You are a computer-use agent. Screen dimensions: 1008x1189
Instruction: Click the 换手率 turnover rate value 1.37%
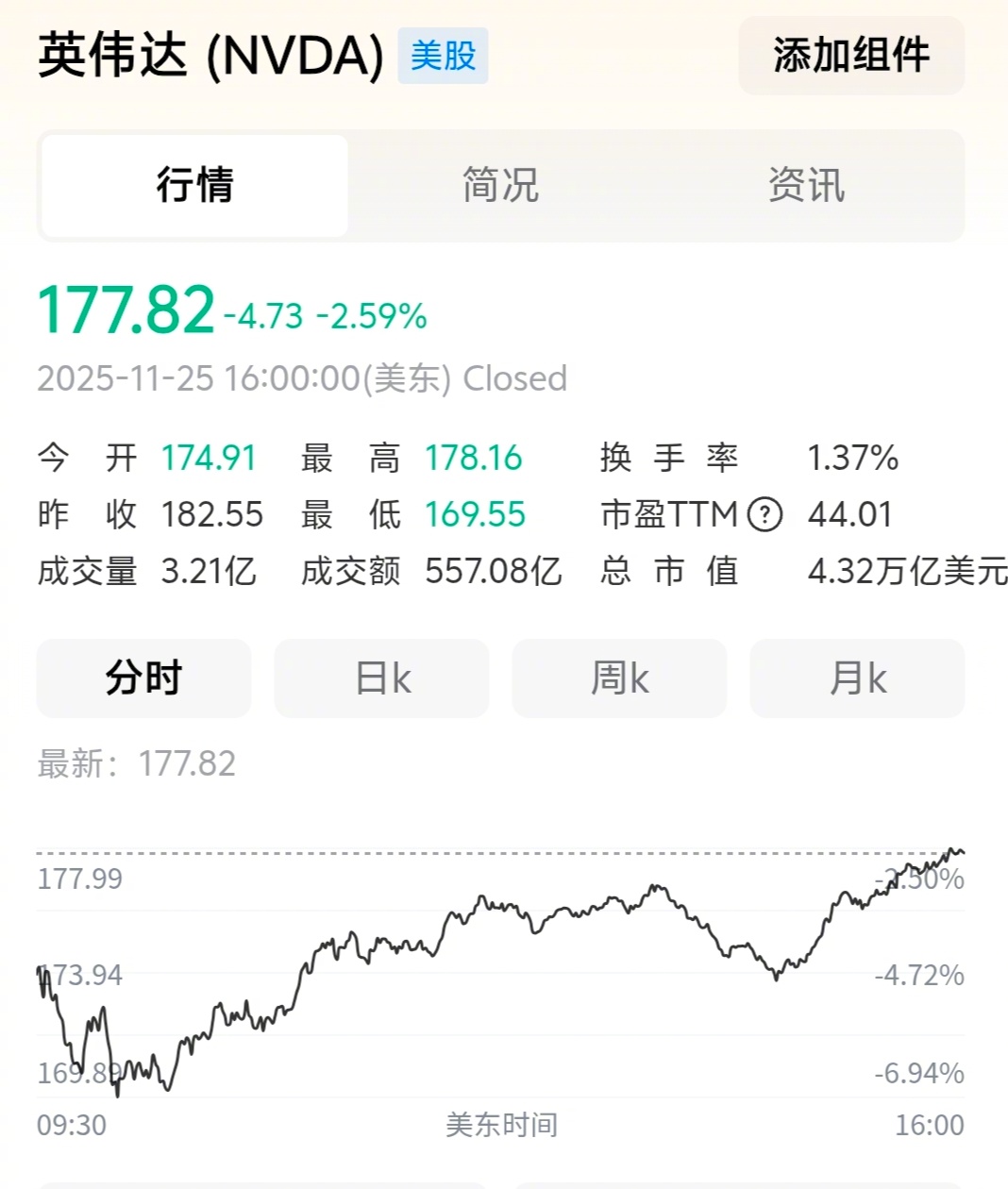853,459
